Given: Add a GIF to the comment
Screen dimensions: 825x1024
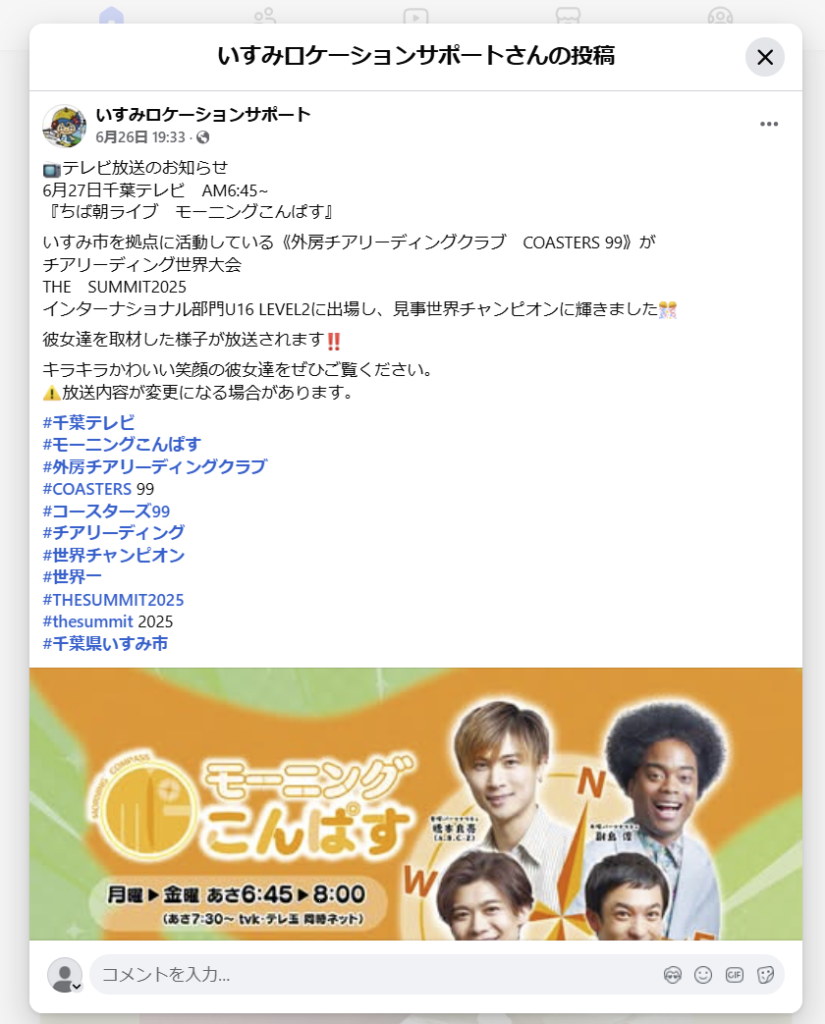Looking at the screenshot, I should point(734,974).
